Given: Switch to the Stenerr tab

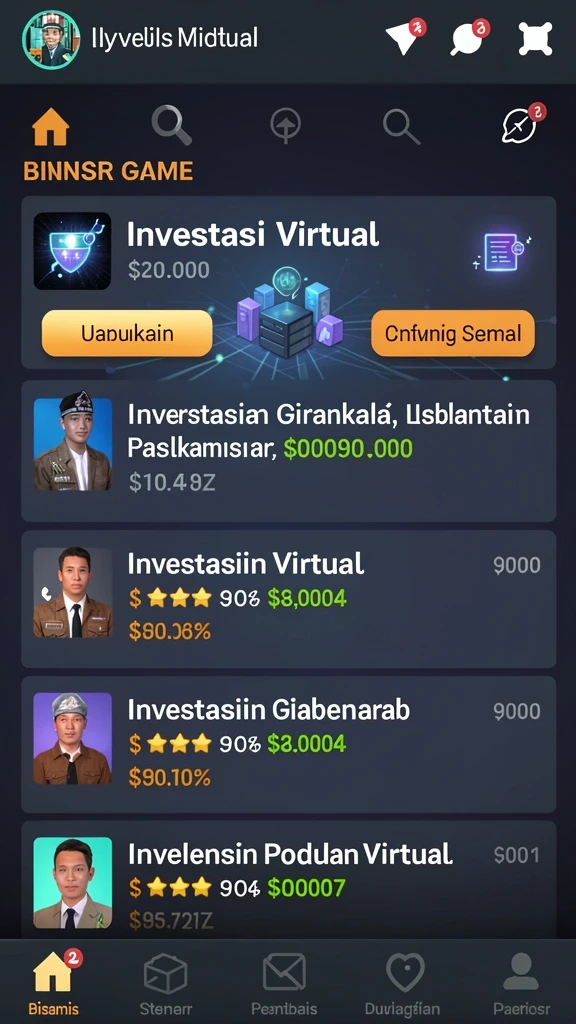Looking at the screenshot, I should coord(166,983).
